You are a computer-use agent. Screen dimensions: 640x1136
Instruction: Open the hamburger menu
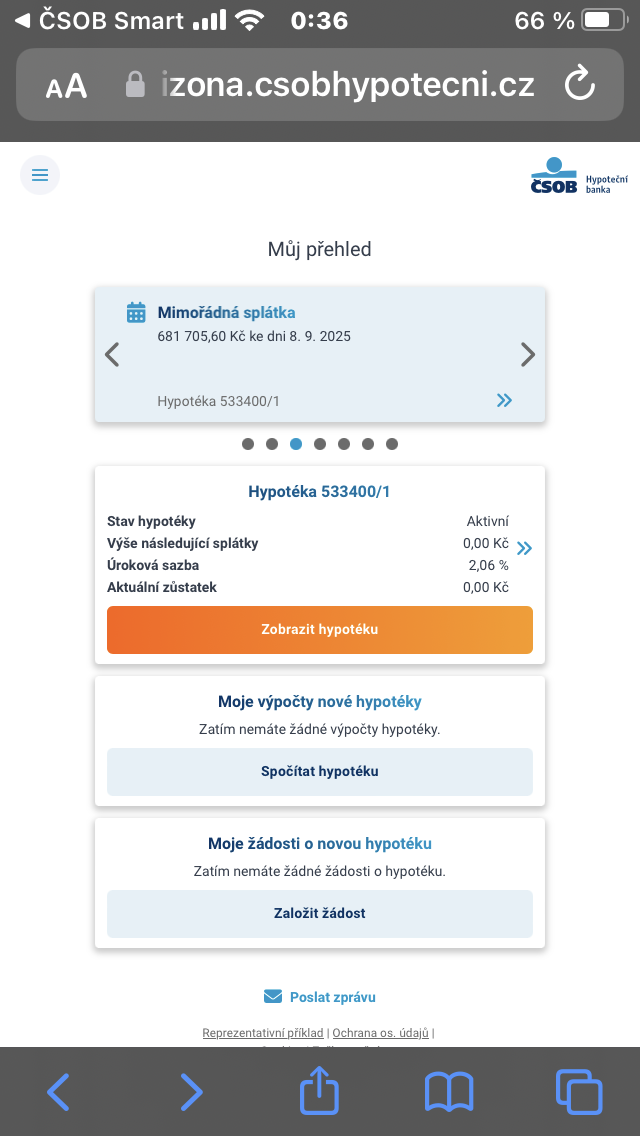coord(40,175)
